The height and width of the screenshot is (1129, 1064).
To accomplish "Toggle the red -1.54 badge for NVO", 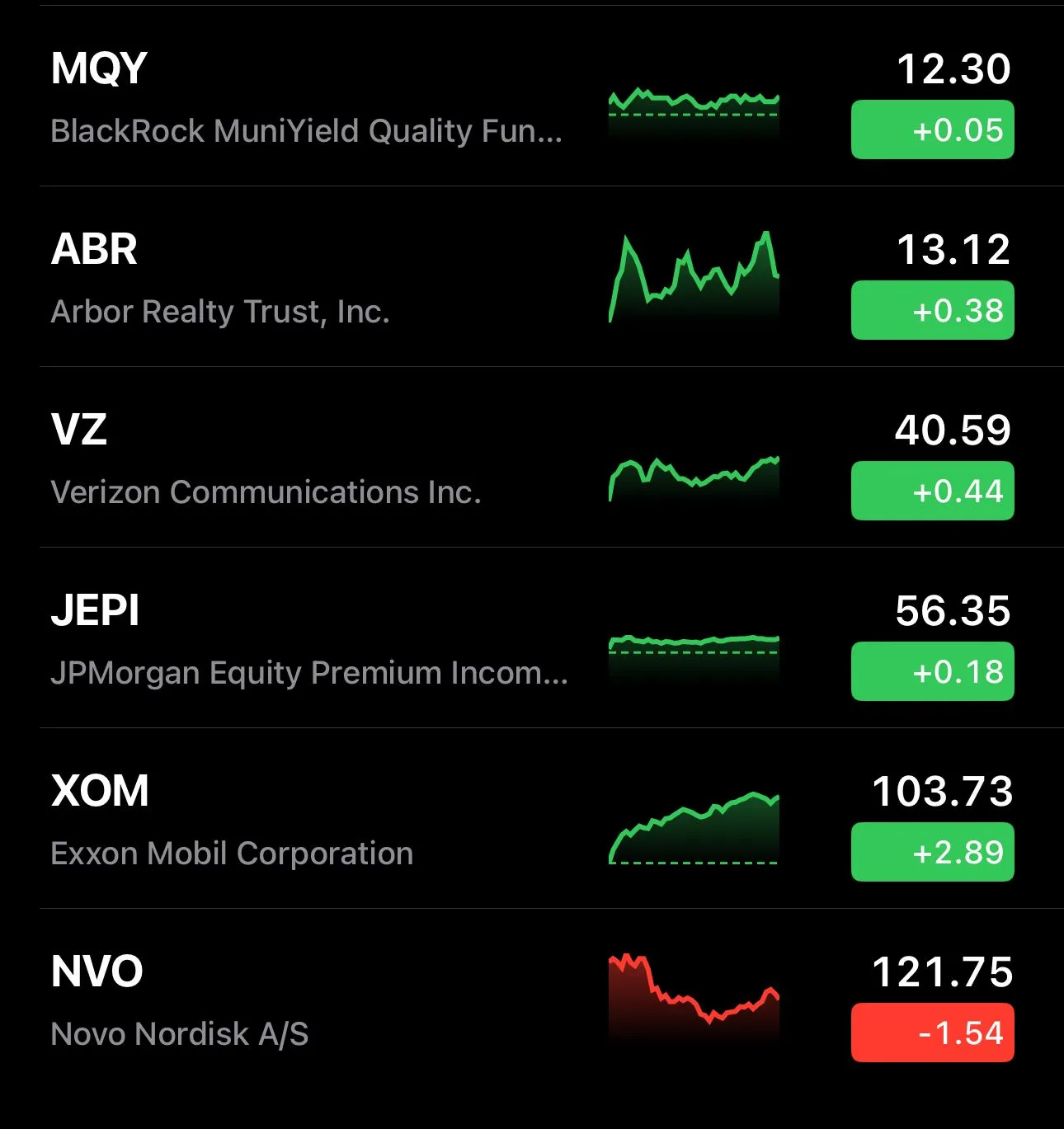I will coord(932,1033).
